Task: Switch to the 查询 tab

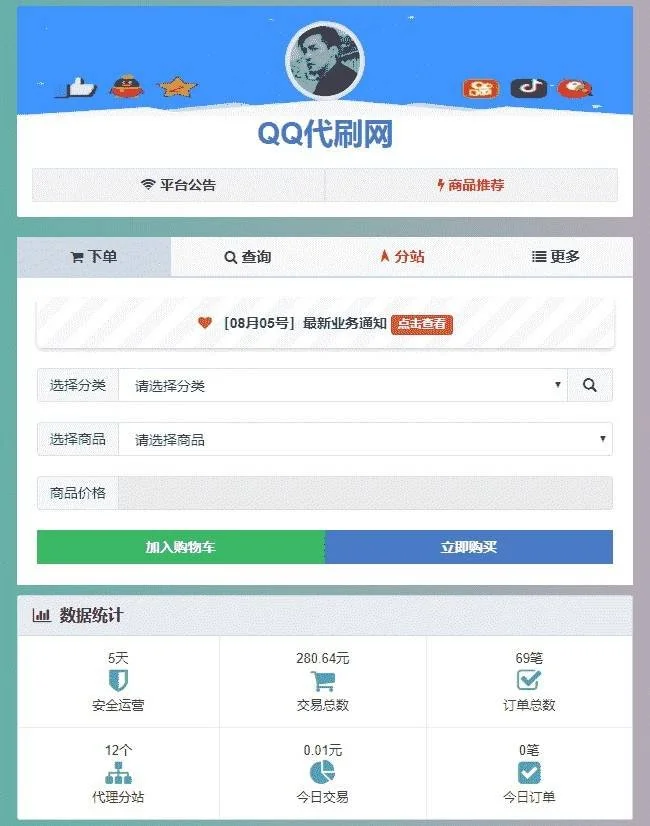Action: click(248, 257)
